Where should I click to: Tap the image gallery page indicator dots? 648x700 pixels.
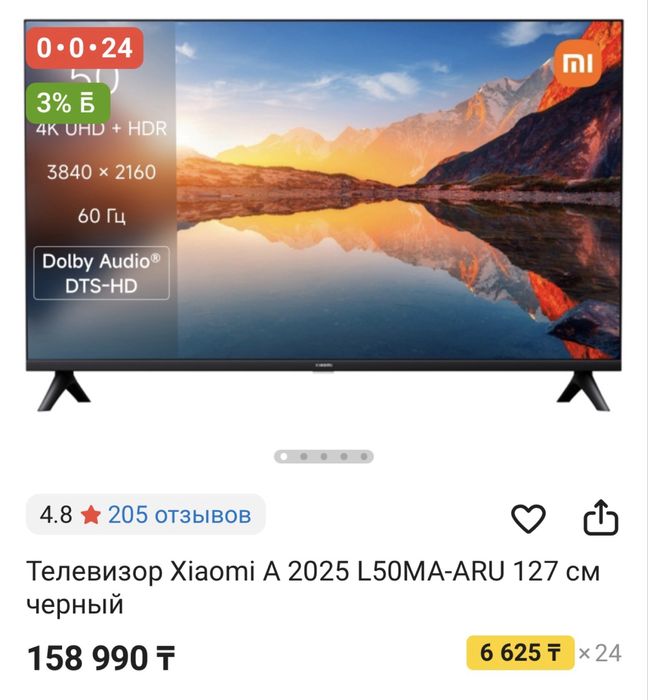[x=324, y=456]
